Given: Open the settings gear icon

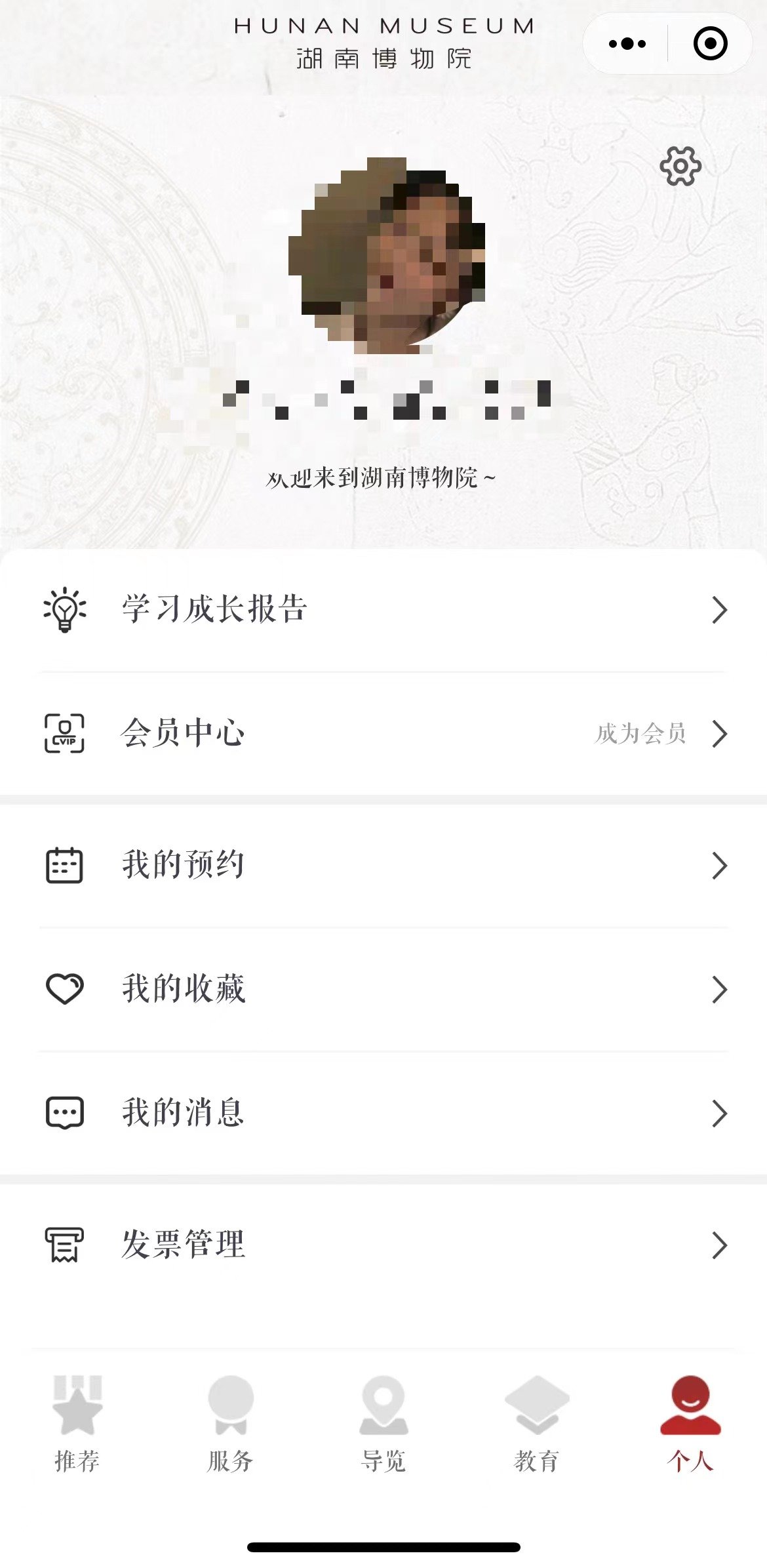Looking at the screenshot, I should click(x=680, y=166).
